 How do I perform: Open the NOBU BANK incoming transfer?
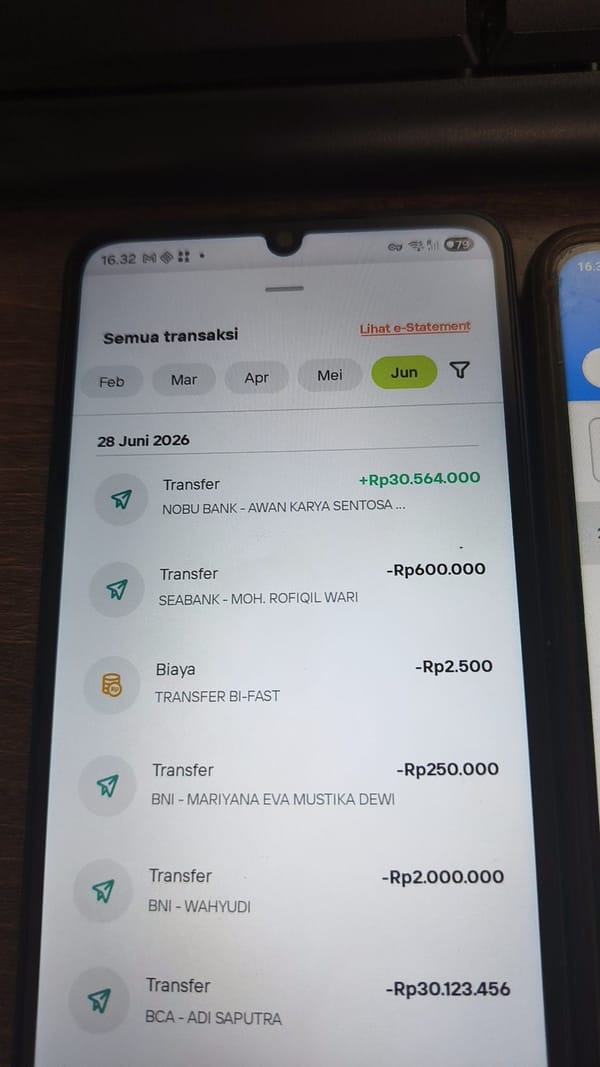[289, 496]
